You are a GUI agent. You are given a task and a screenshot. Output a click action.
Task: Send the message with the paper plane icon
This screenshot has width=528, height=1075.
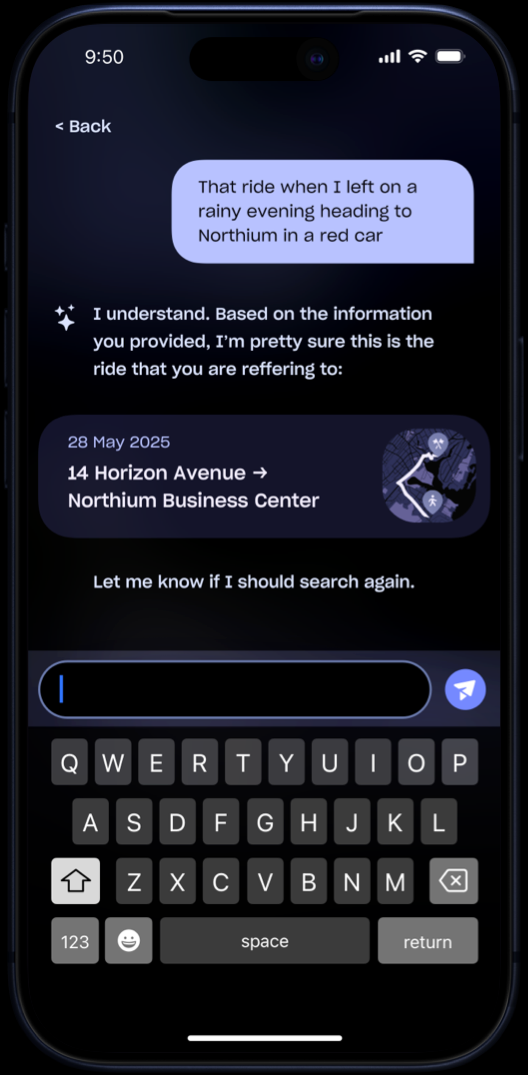coord(465,689)
